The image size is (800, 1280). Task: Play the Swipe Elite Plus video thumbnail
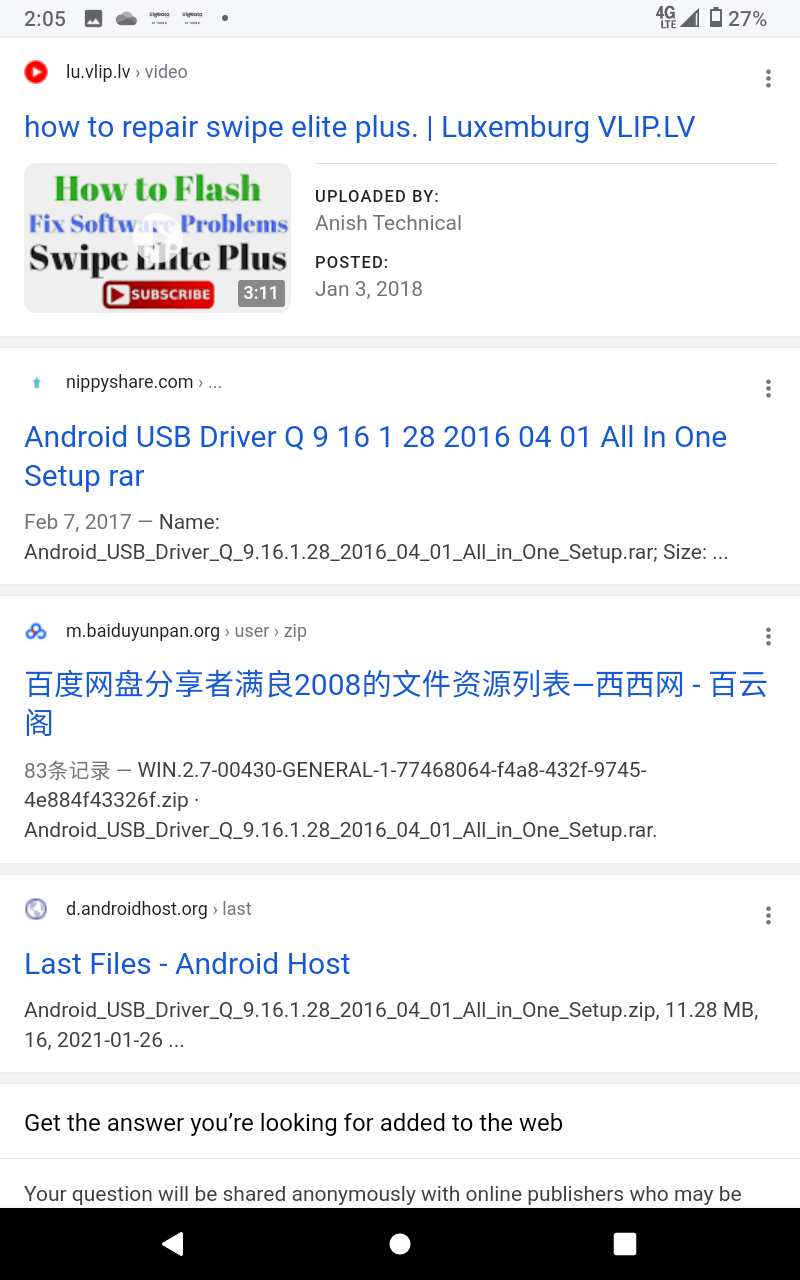[157, 238]
